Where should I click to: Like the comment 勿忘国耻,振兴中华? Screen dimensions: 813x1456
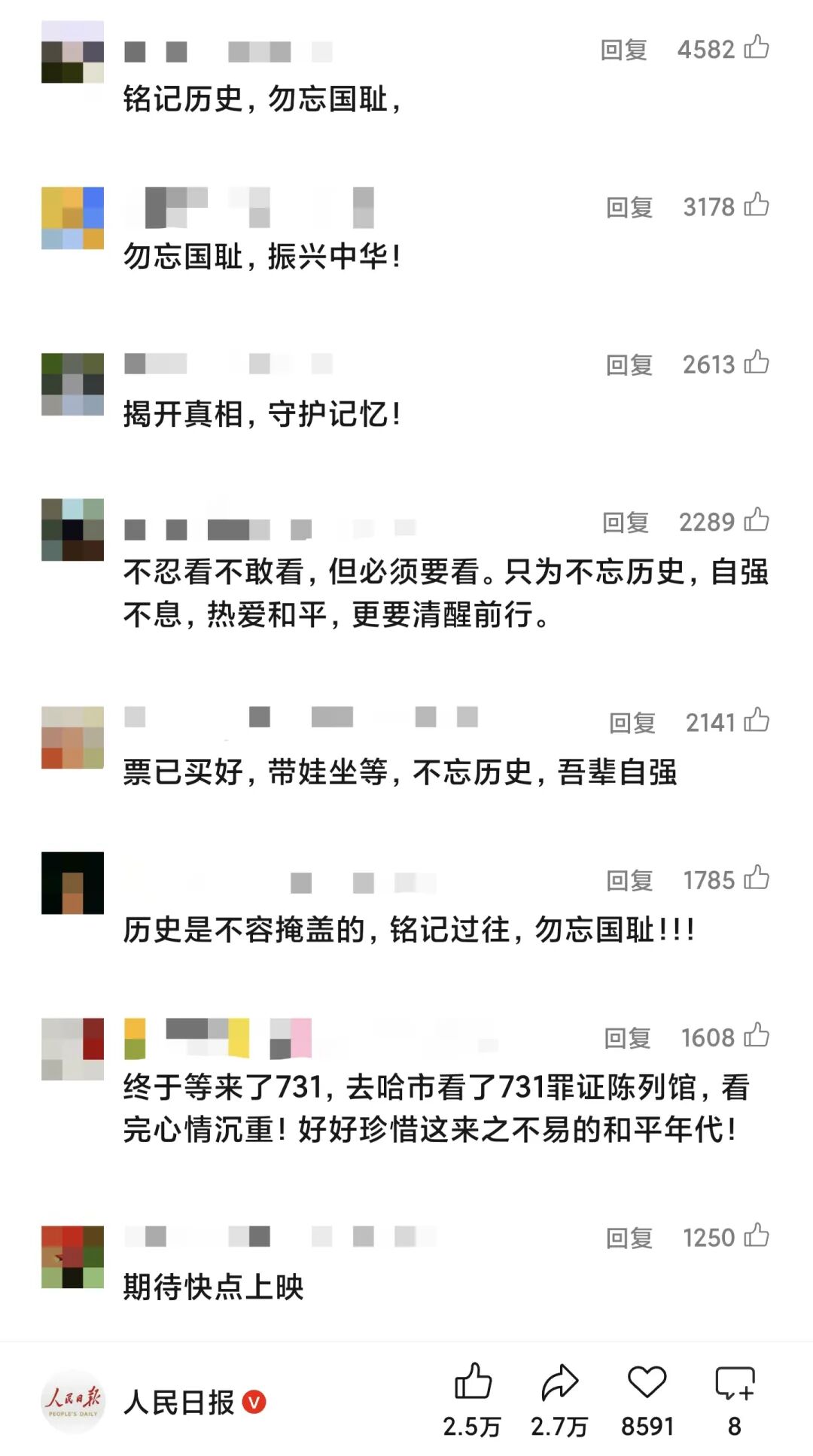pos(756,206)
